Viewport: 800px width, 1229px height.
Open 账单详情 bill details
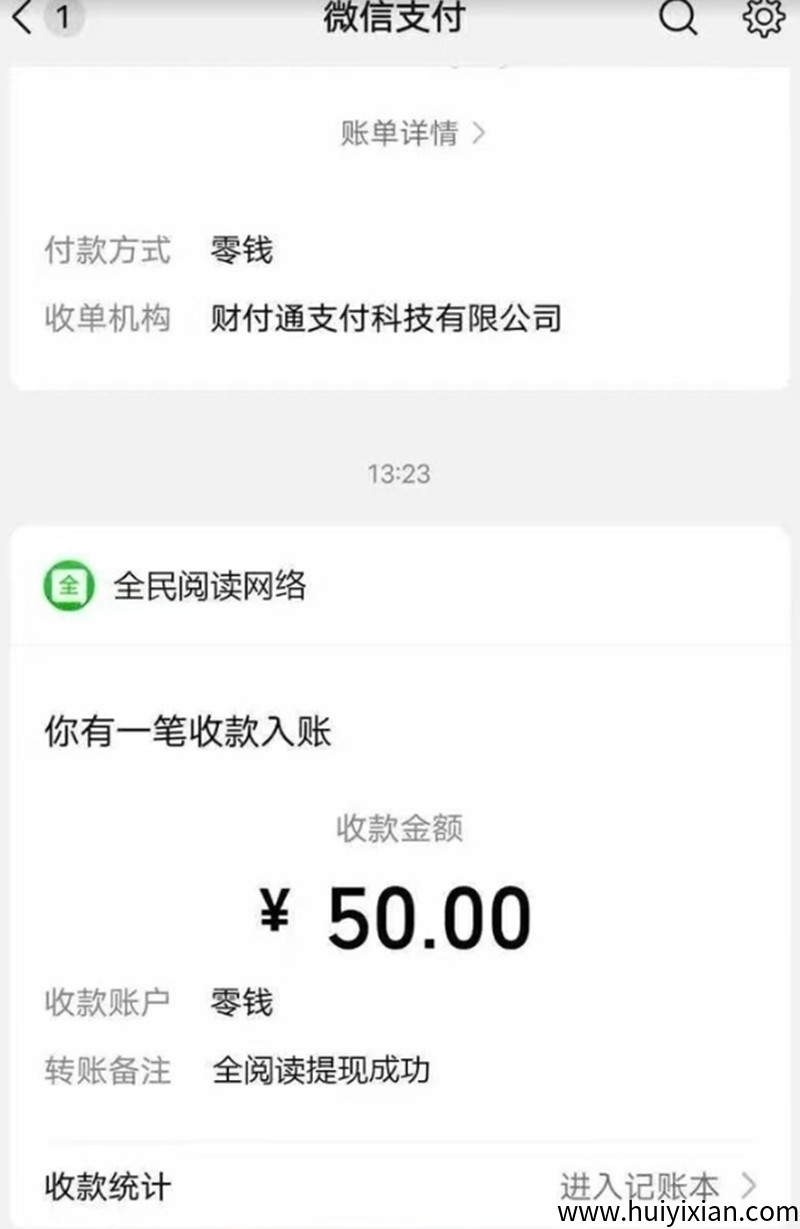[x=412, y=133]
